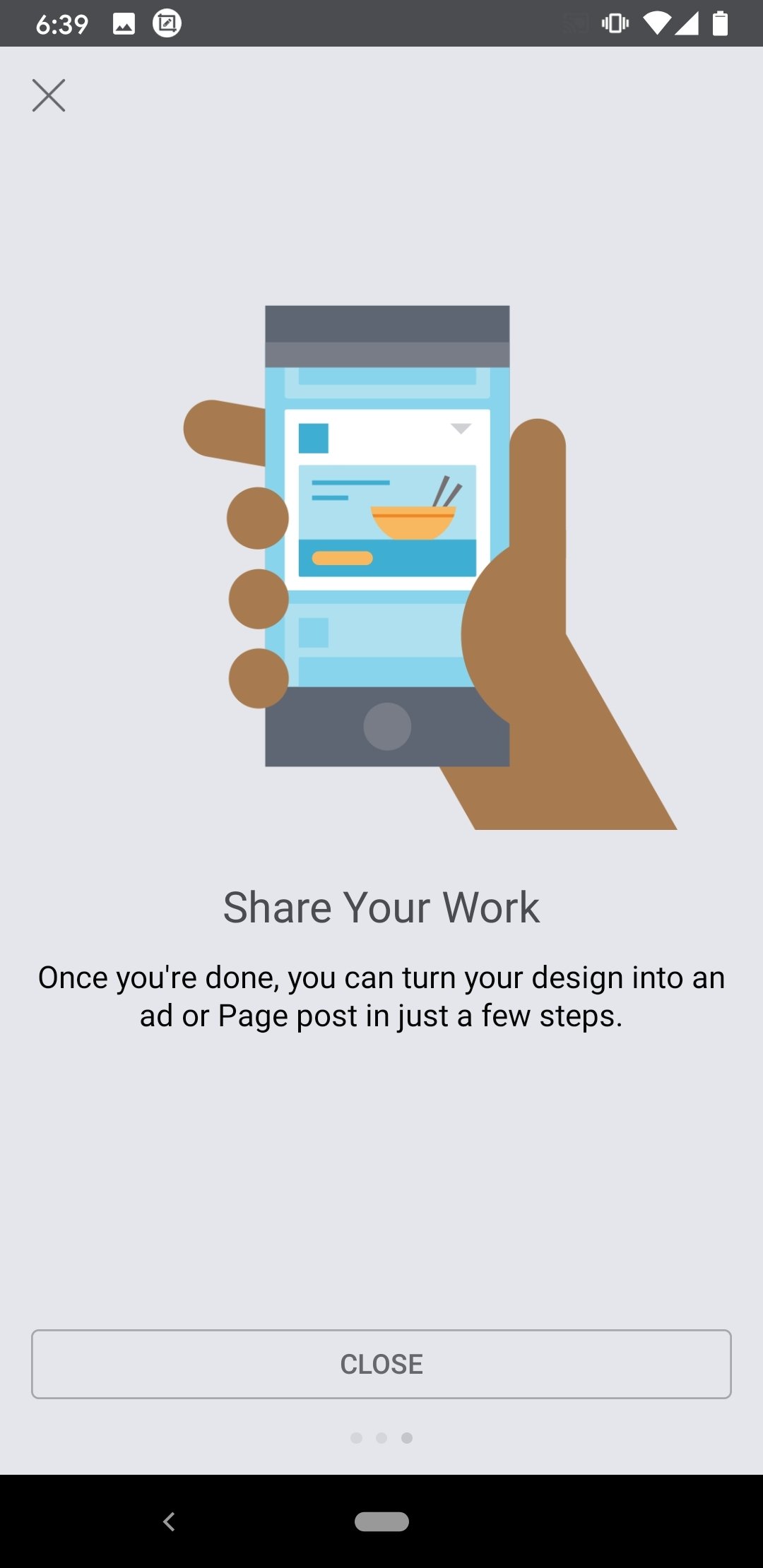This screenshot has height=1568, width=763.
Task: Tap the CLOSE button
Action: click(x=381, y=1364)
